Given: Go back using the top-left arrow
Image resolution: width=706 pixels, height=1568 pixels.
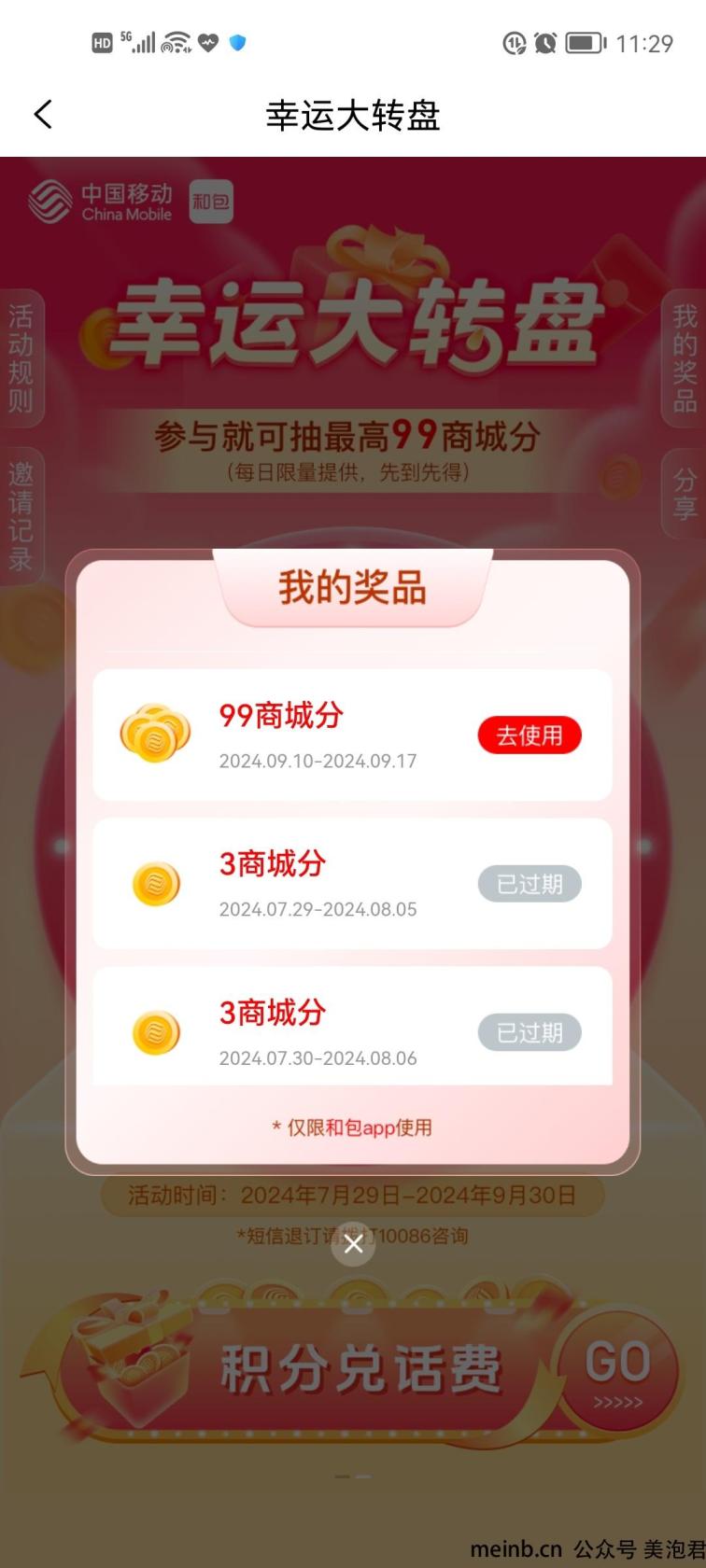Looking at the screenshot, I should click(x=43, y=115).
